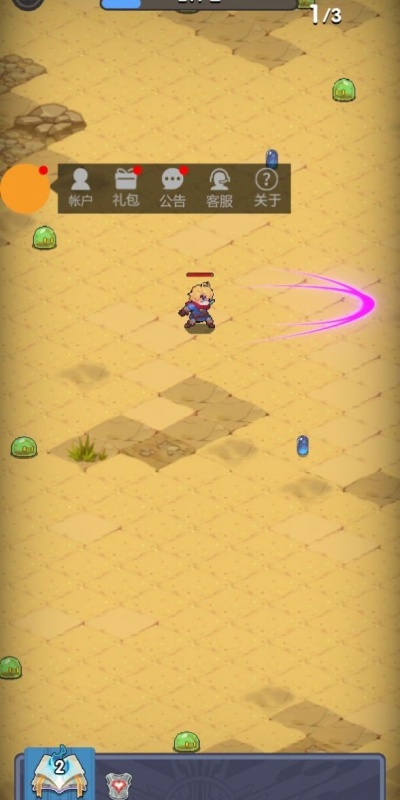Tap the orange floating assistant ball

point(24,189)
